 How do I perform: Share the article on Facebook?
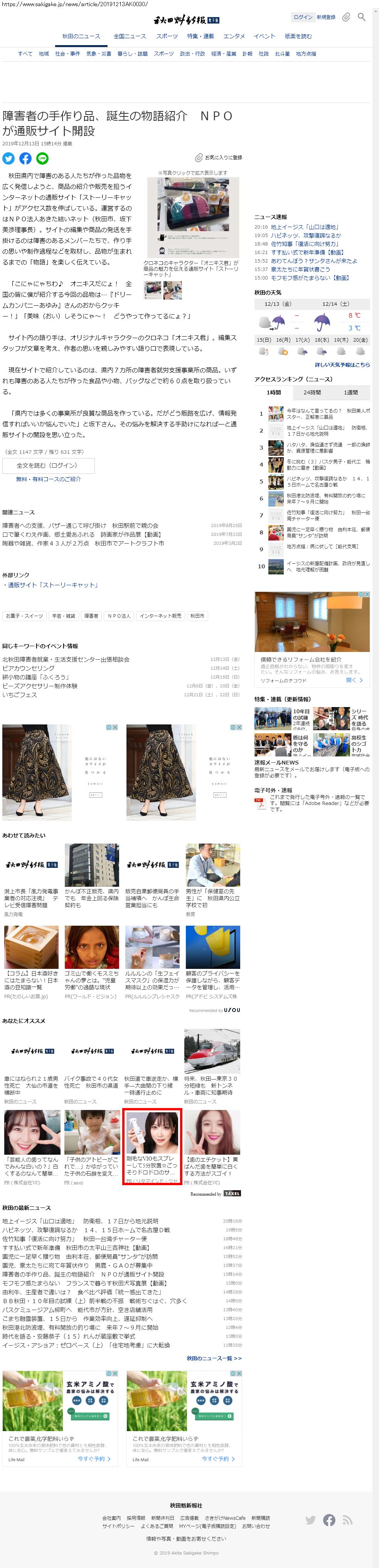(x=25, y=159)
